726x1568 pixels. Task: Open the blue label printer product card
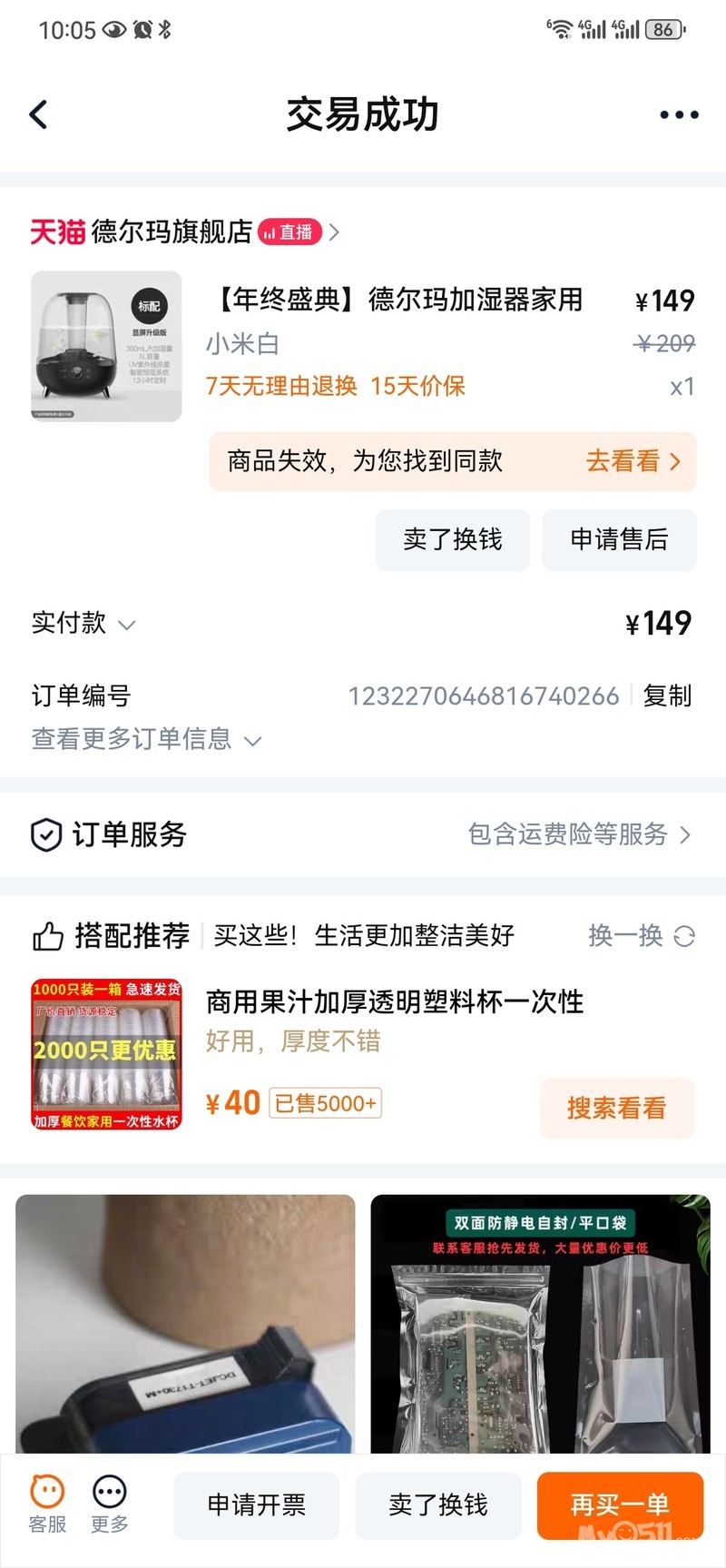pos(185,1326)
